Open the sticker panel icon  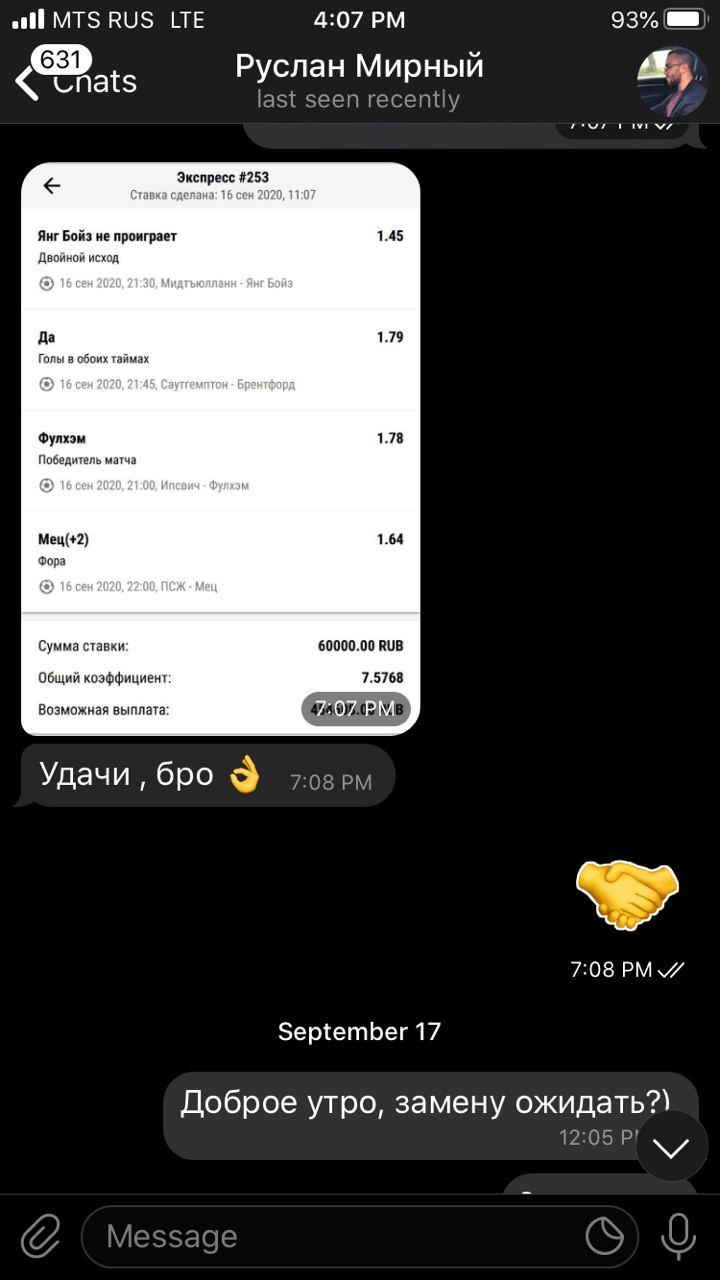pos(604,1236)
